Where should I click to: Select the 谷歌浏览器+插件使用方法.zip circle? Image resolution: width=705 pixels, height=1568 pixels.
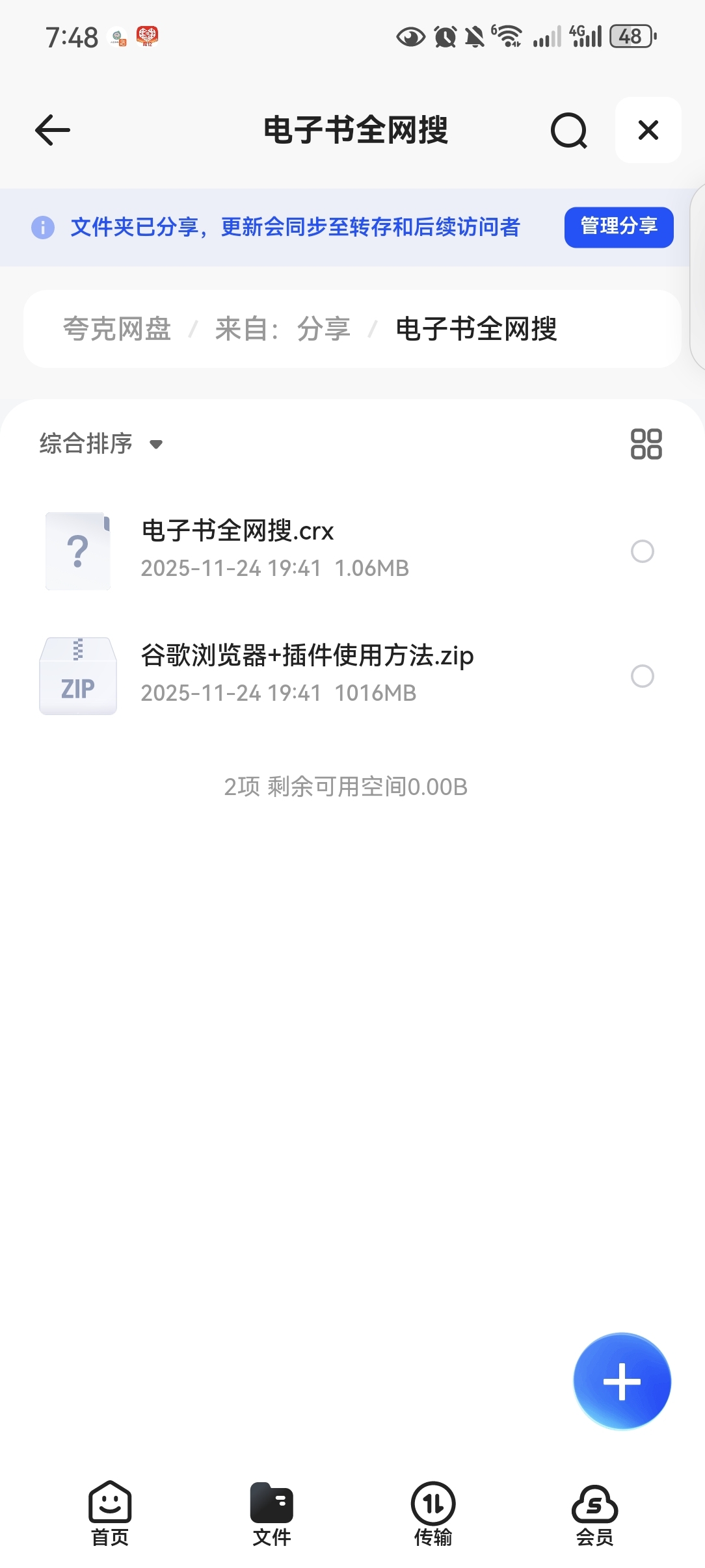(642, 676)
